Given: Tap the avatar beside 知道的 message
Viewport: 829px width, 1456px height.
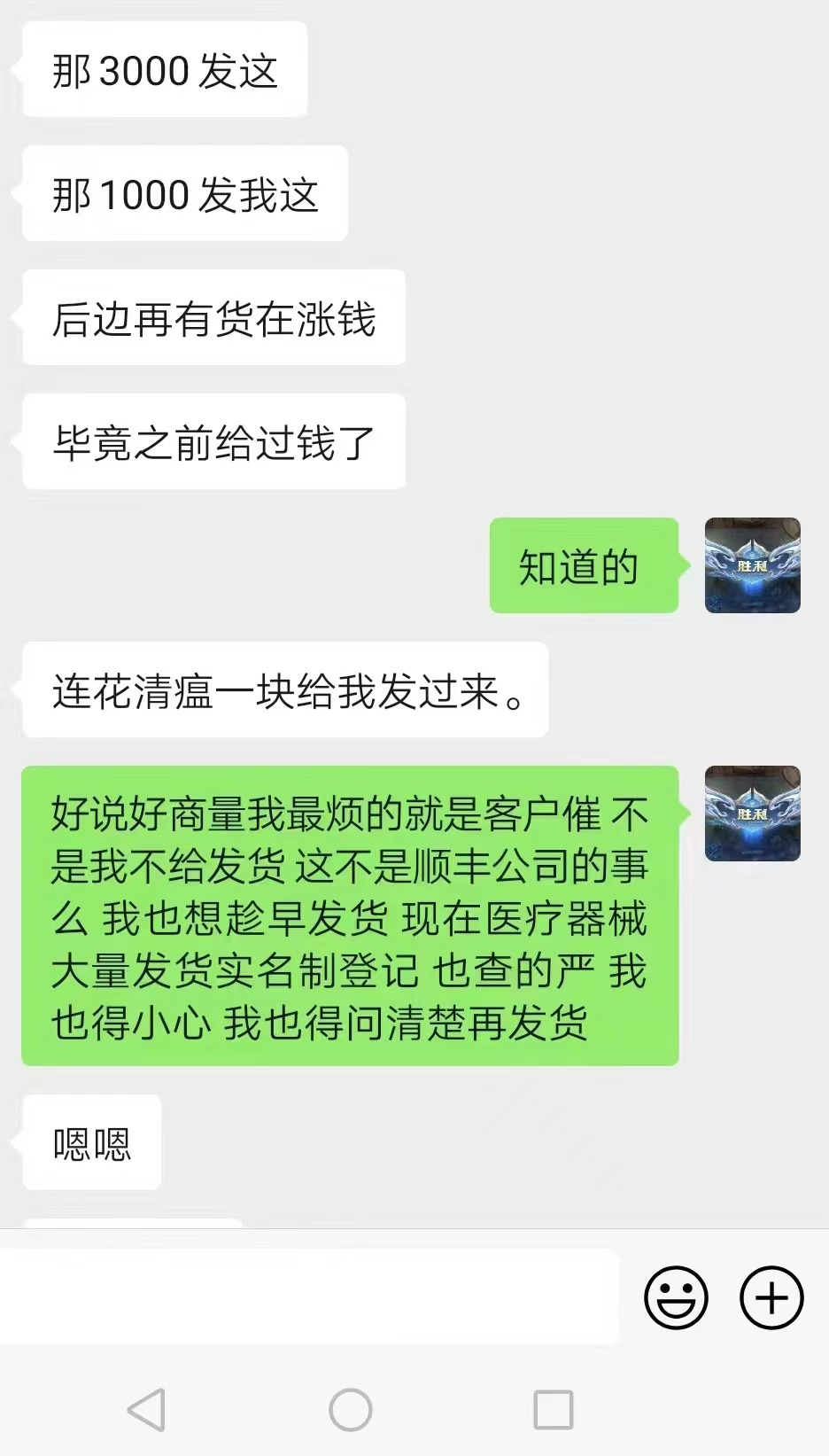Looking at the screenshot, I should click(752, 565).
